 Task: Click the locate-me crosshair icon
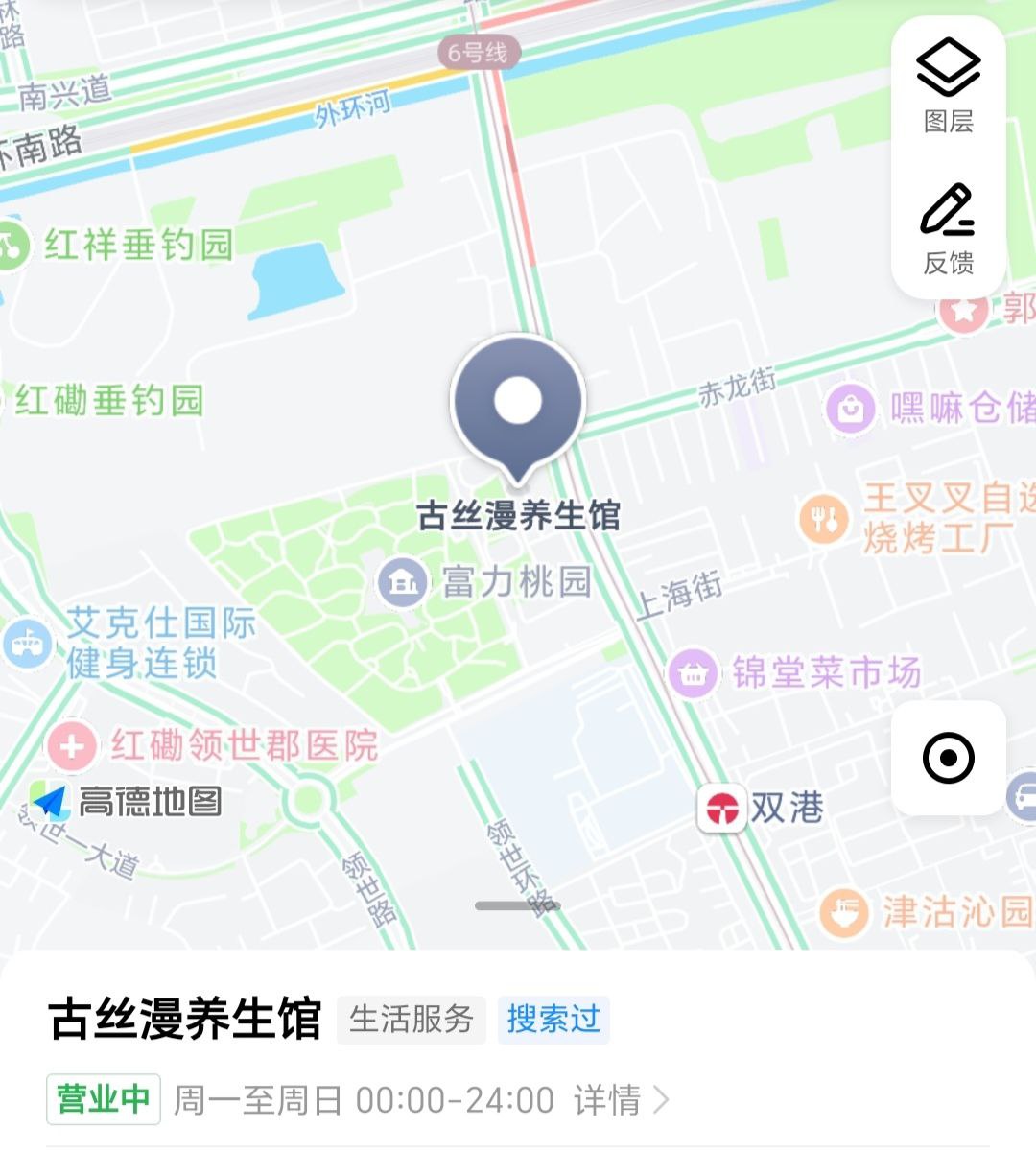click(x=948, y=758)
